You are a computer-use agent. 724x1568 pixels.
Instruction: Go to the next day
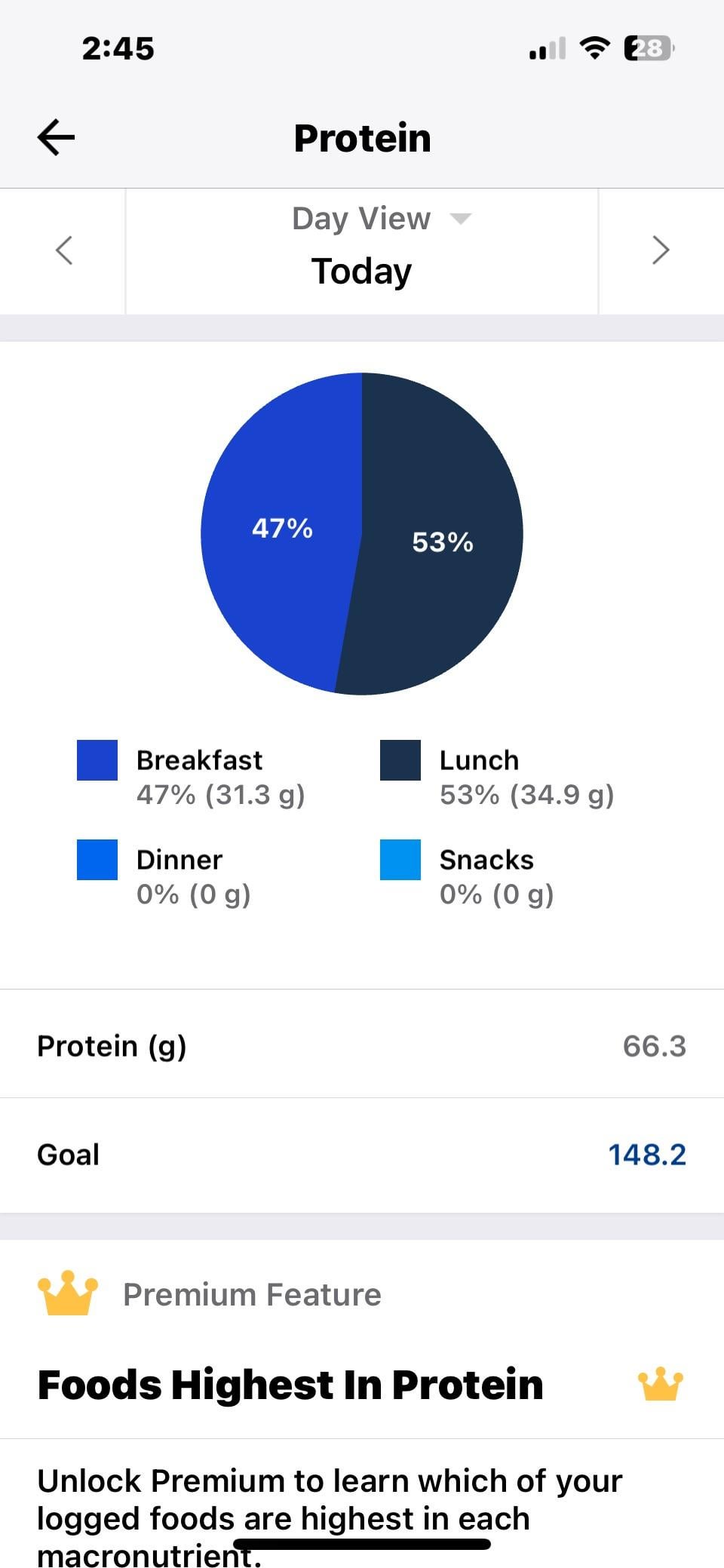click(661, 250)
